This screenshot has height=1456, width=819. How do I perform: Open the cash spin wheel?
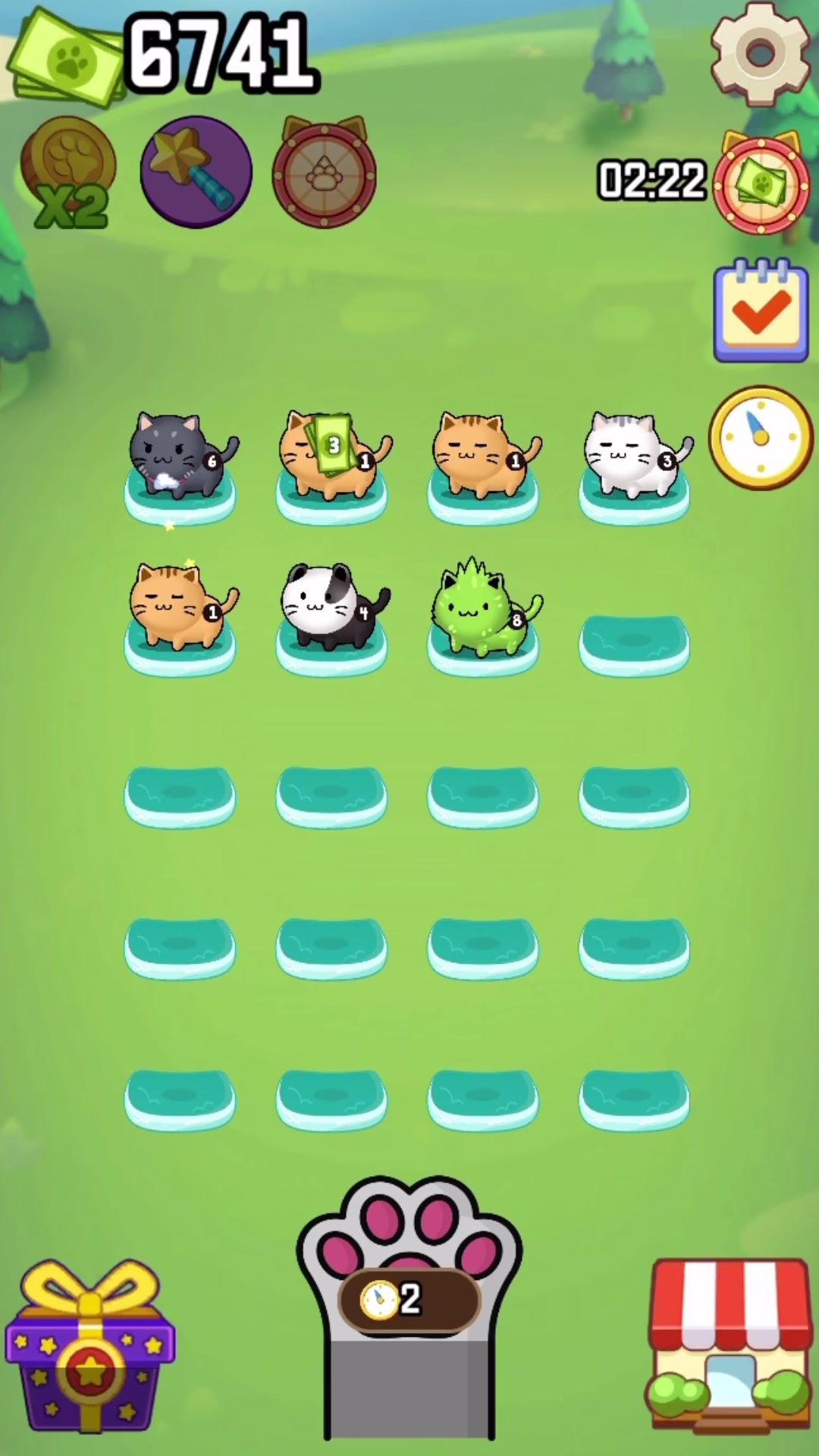[761, 184]
